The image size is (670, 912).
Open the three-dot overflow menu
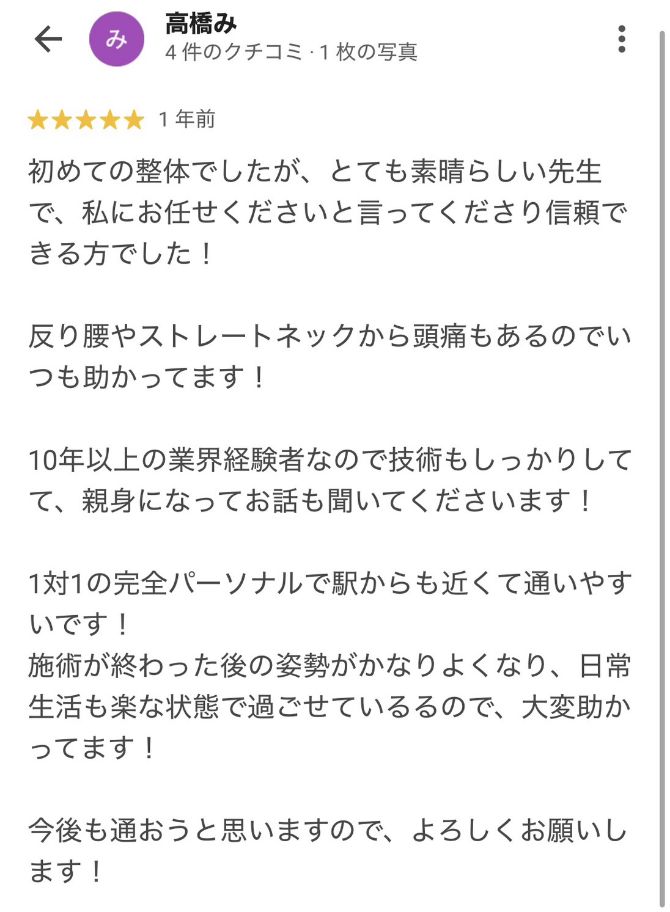tap(622, 39)
